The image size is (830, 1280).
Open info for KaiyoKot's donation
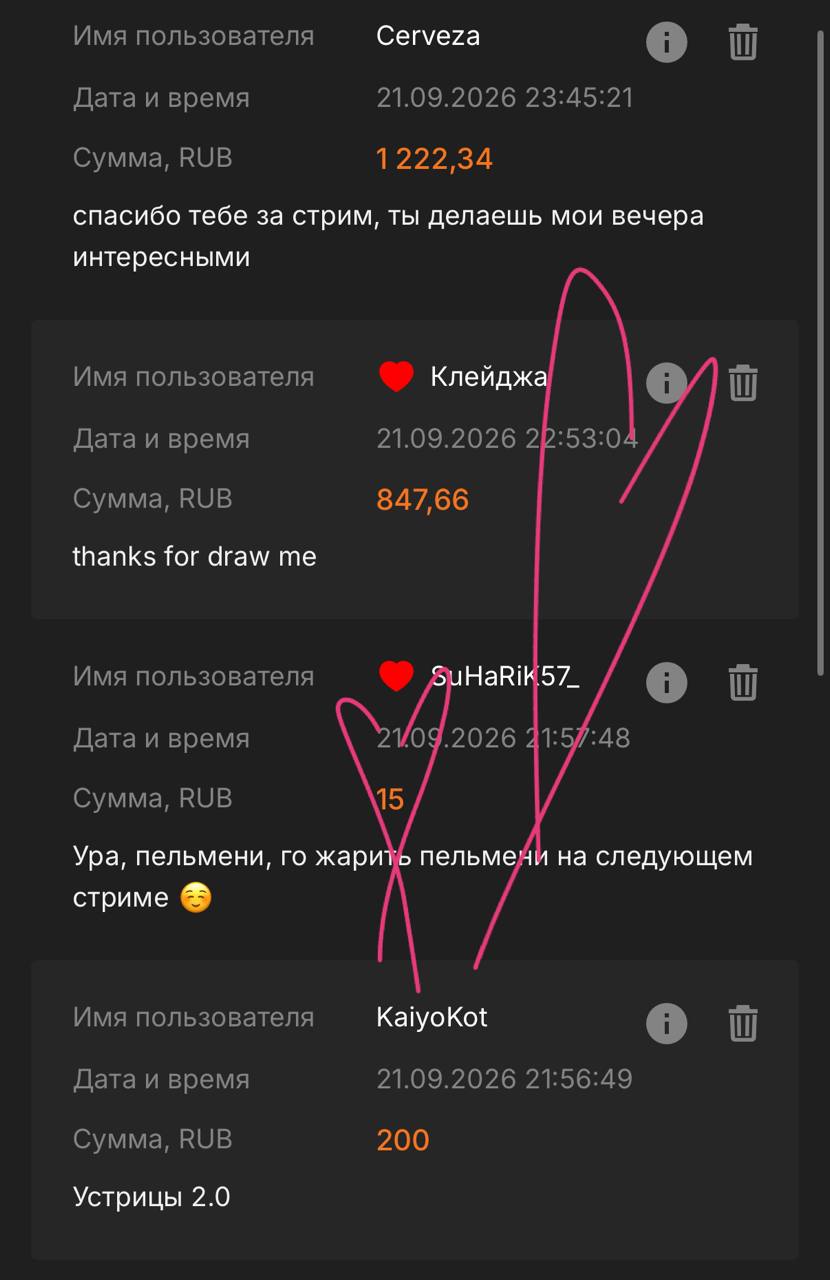[666, 1023]
